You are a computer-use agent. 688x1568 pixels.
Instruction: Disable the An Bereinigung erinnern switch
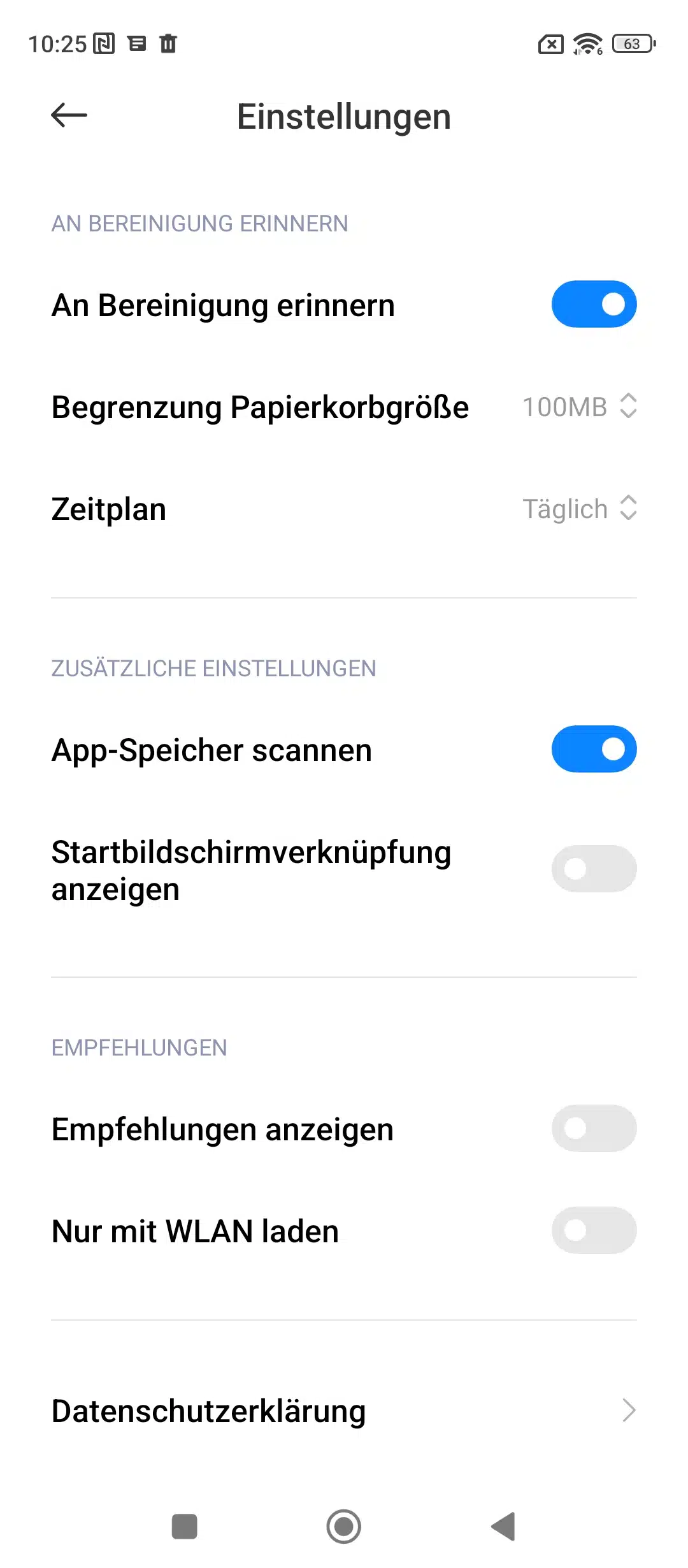click(594, 304)
